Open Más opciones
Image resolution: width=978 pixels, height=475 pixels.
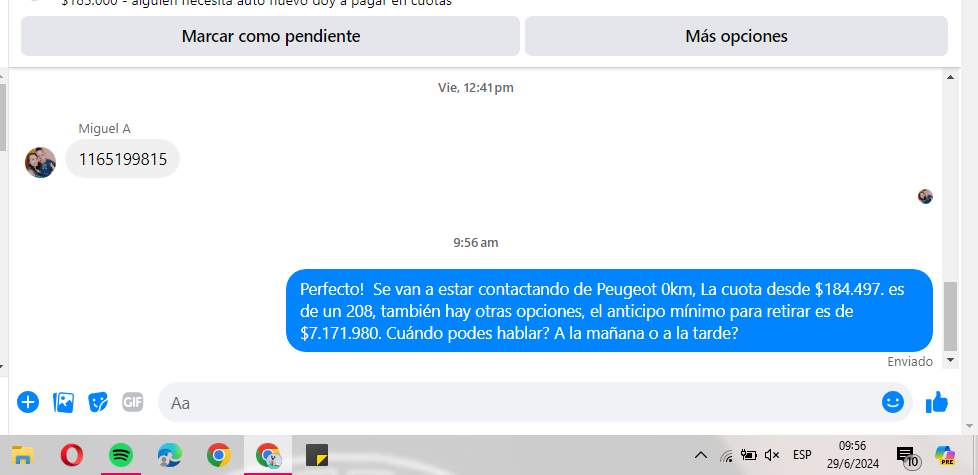(x=736, y=37)
